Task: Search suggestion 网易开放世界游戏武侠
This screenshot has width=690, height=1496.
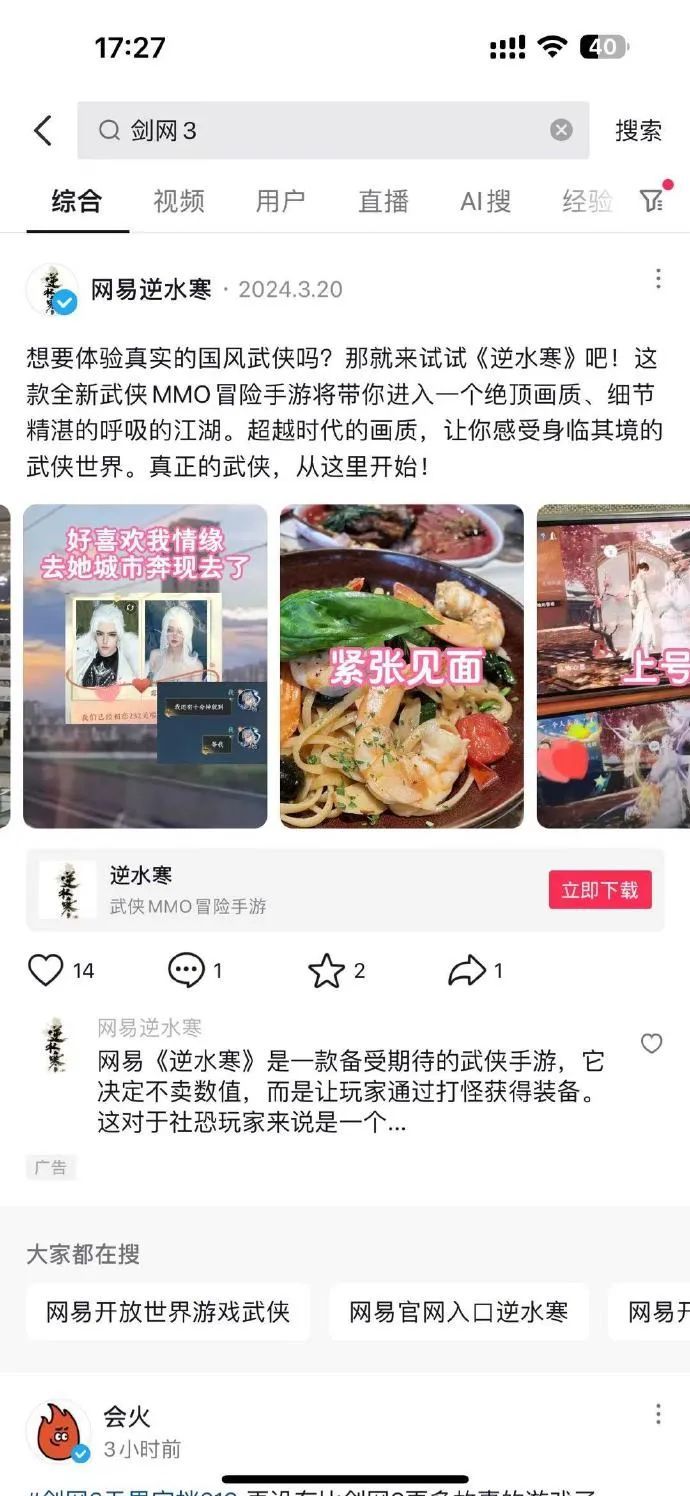Action: pos(168,1312)
